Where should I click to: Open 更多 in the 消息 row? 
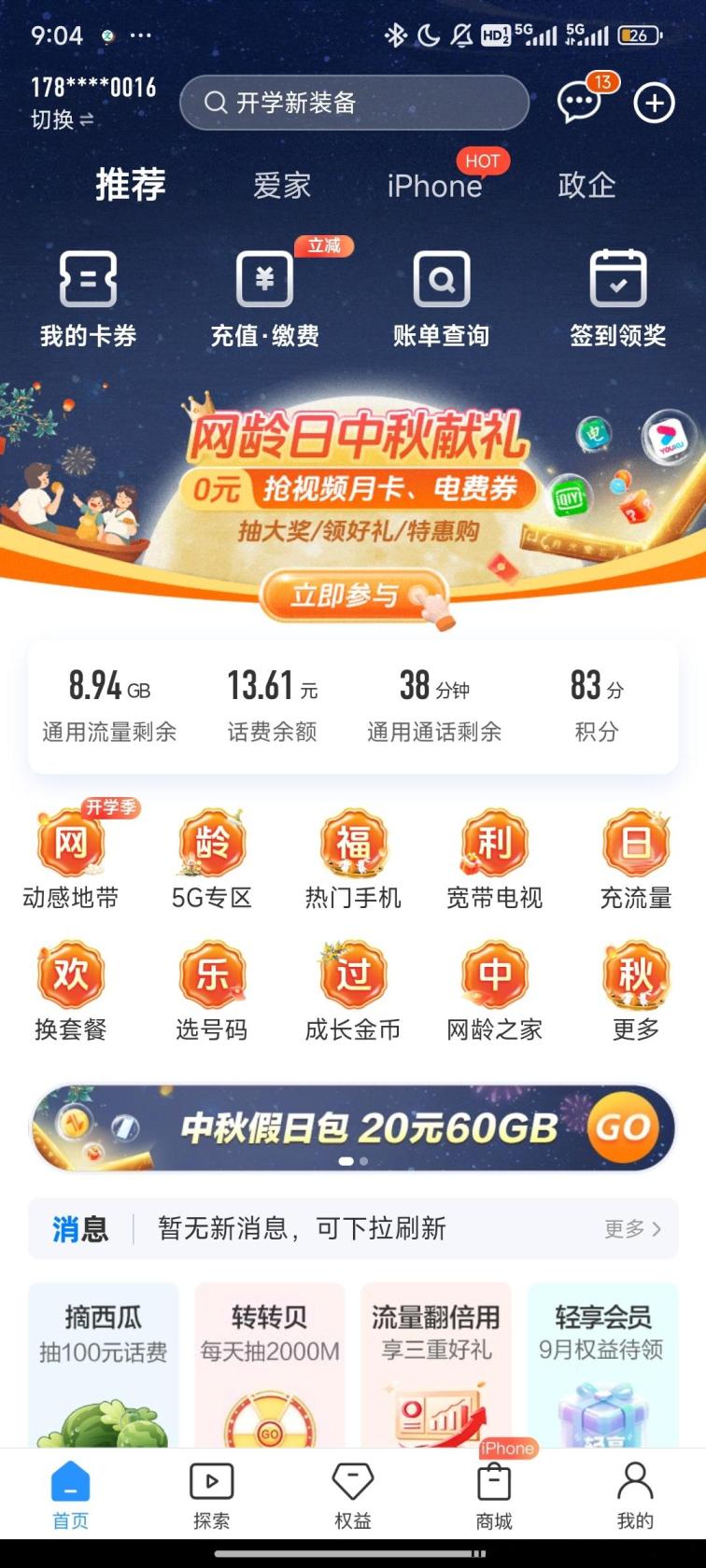(x=632, y=1228)
